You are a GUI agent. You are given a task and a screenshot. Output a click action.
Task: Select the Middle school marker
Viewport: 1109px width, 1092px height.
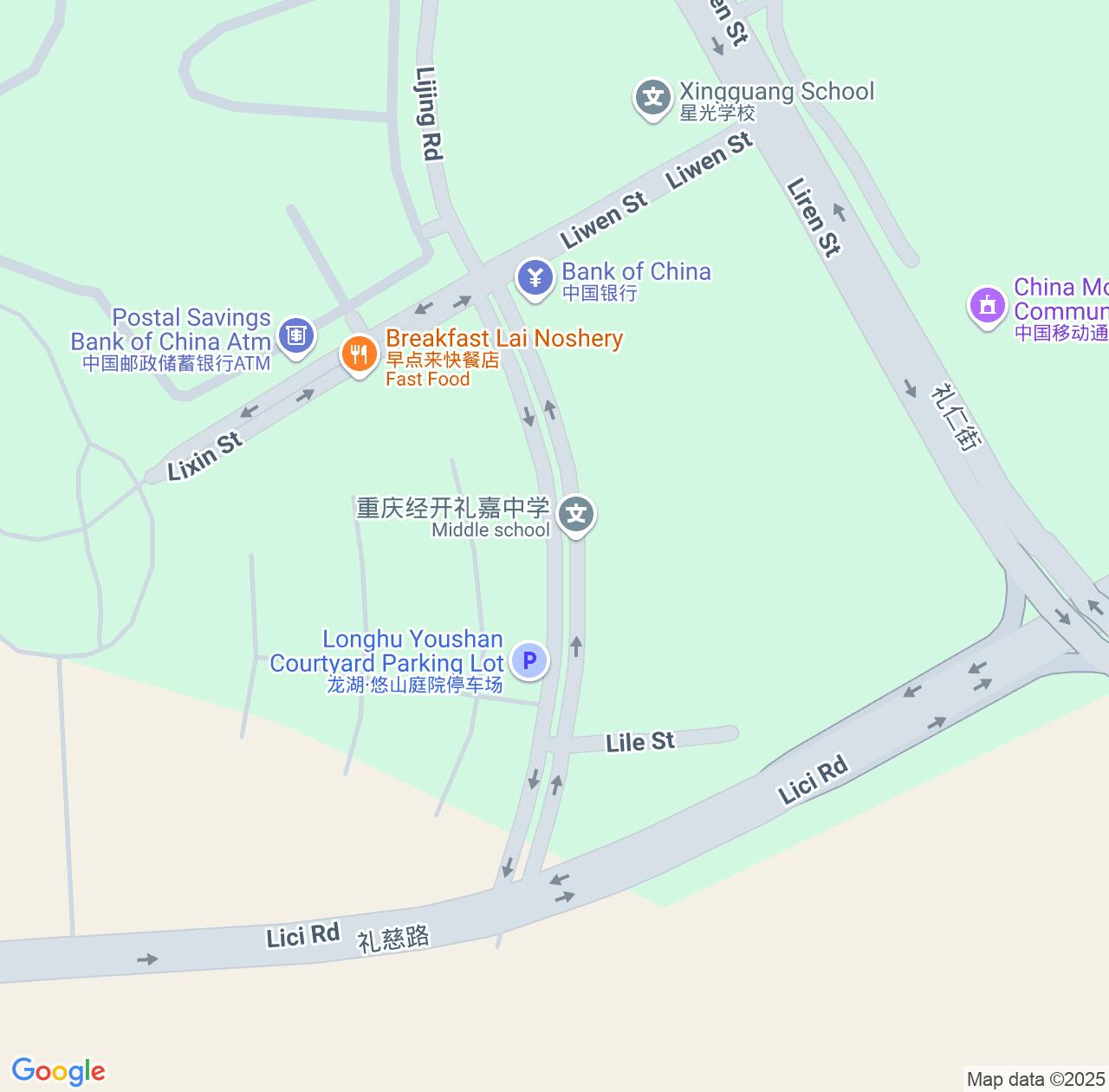pos(576,516)
